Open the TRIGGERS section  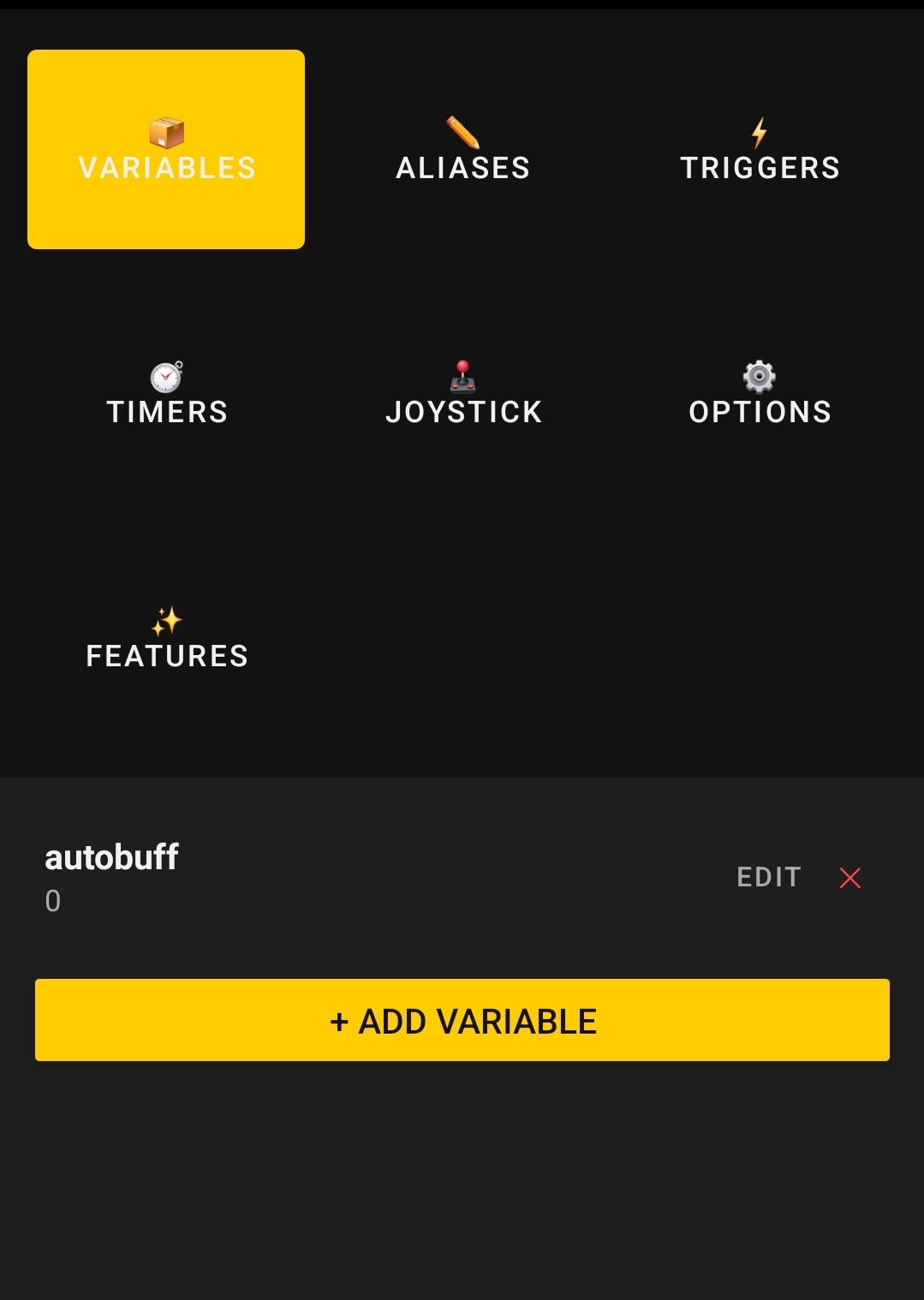coord(760,167)
